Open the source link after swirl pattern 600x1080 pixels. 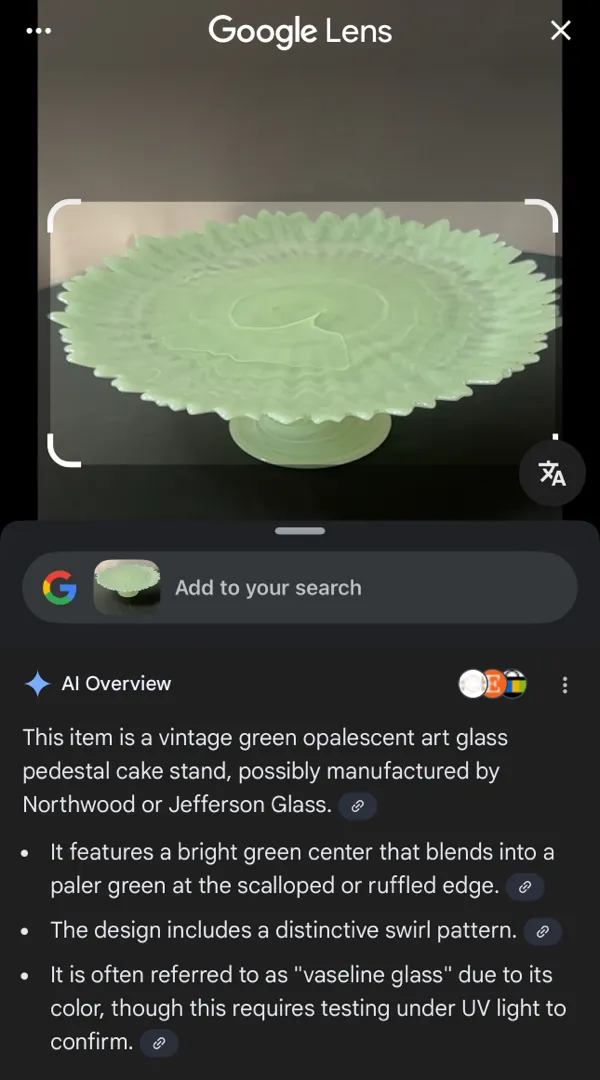(543, 932)
